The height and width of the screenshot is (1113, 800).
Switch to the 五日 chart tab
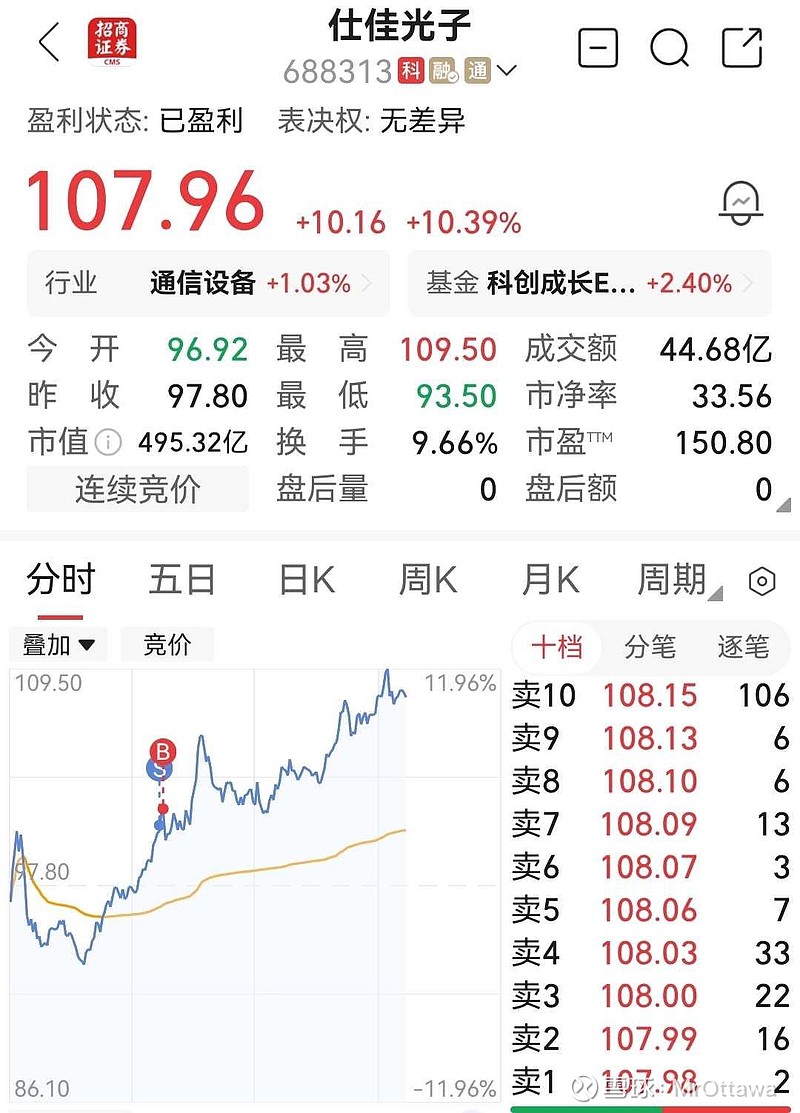[x=182, y=580]
